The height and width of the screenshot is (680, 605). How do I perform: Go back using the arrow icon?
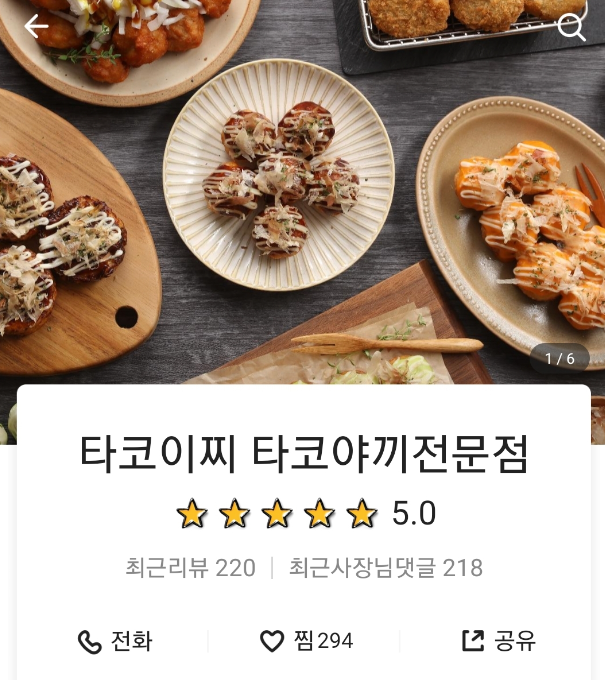click(37, 27)
